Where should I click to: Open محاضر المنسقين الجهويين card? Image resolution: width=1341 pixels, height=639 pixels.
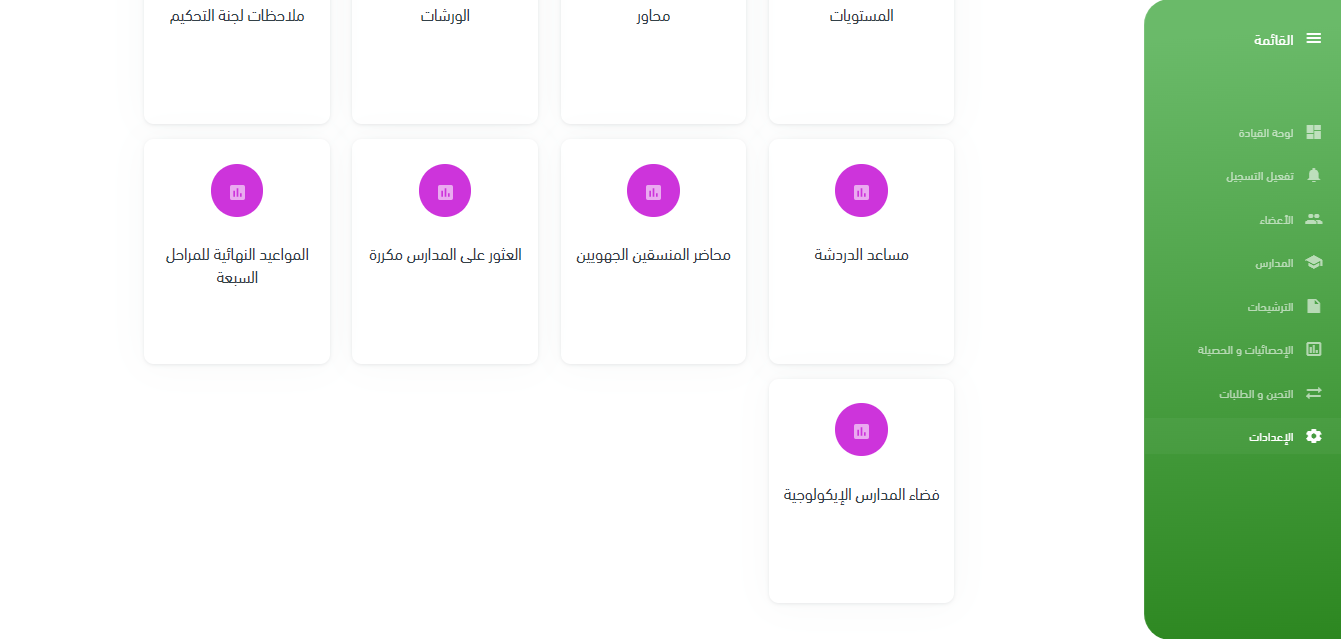653,251
